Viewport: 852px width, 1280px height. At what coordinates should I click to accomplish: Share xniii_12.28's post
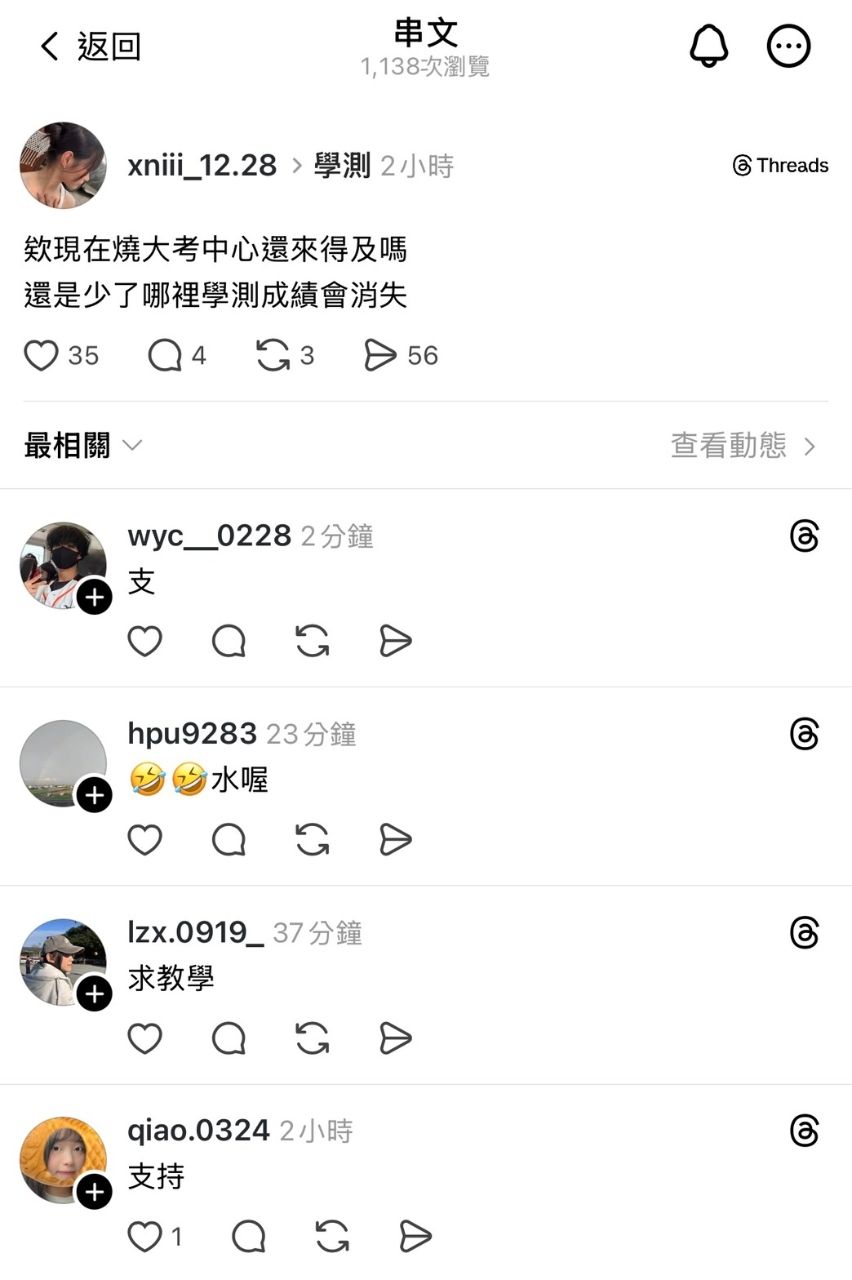click(x=381, y=355)
